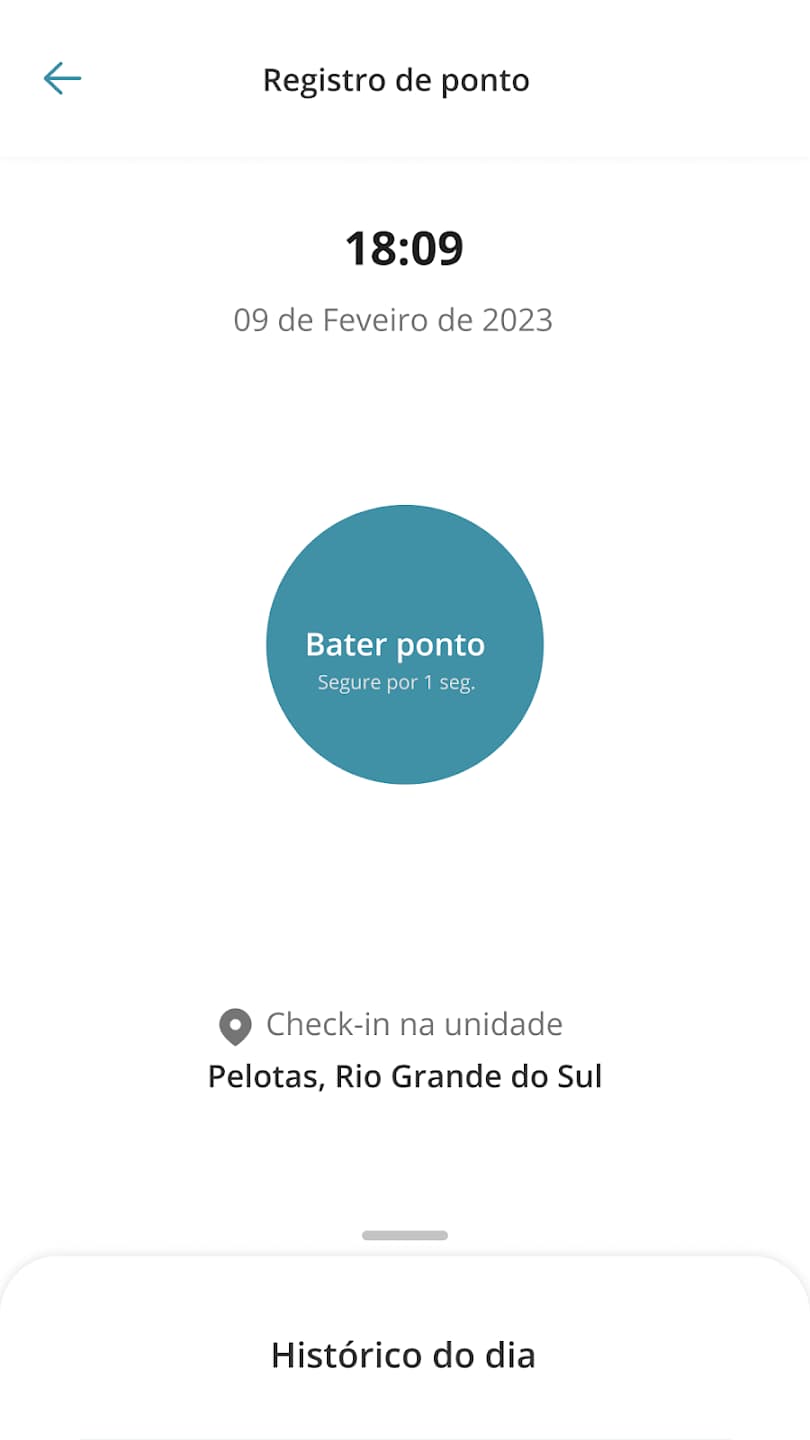This screenshot has height=1440, width=810.
Task: Expand the Histórico do dia sheet handle
Action: [x=405, y=1236]
